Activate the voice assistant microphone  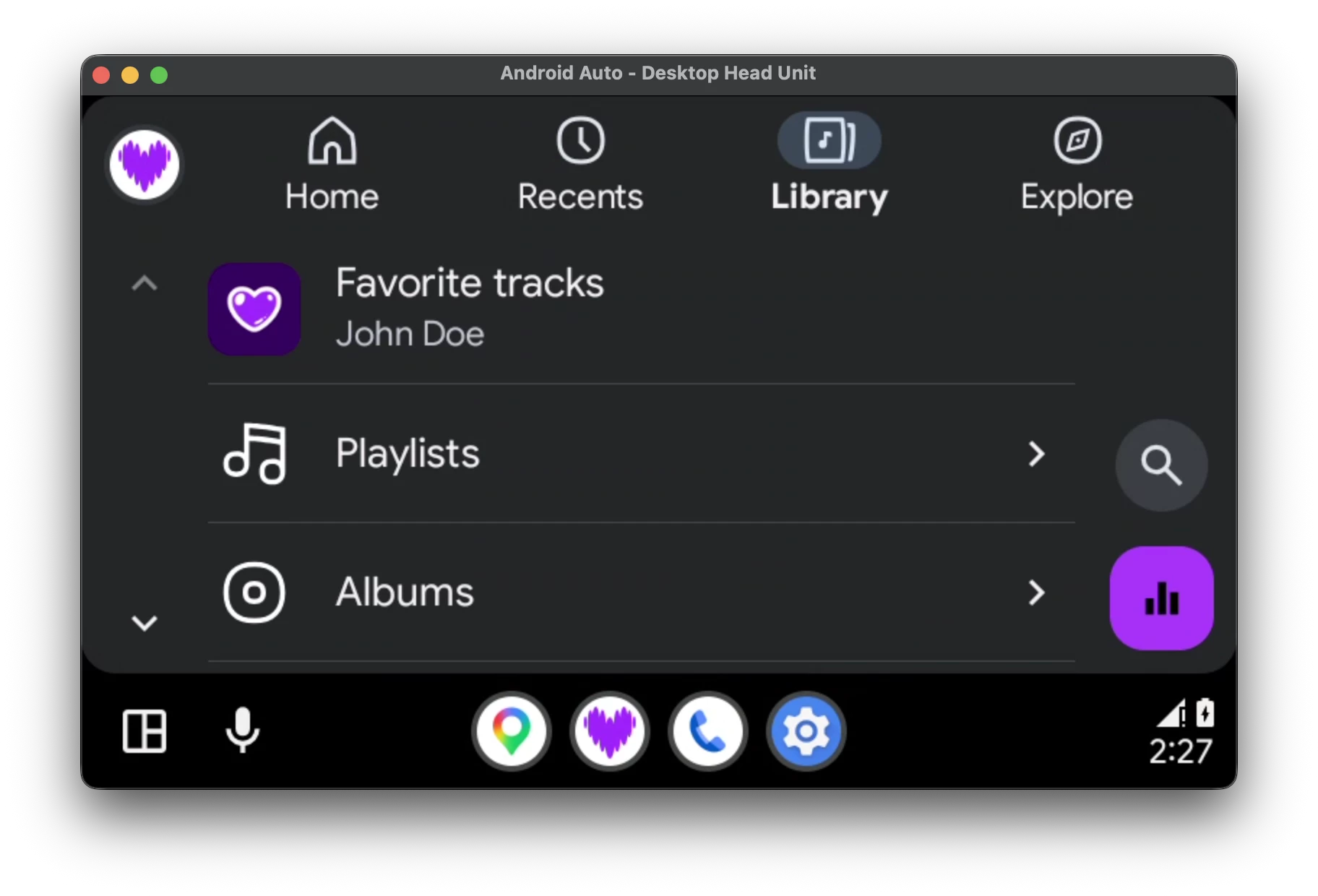pos(242,730)
